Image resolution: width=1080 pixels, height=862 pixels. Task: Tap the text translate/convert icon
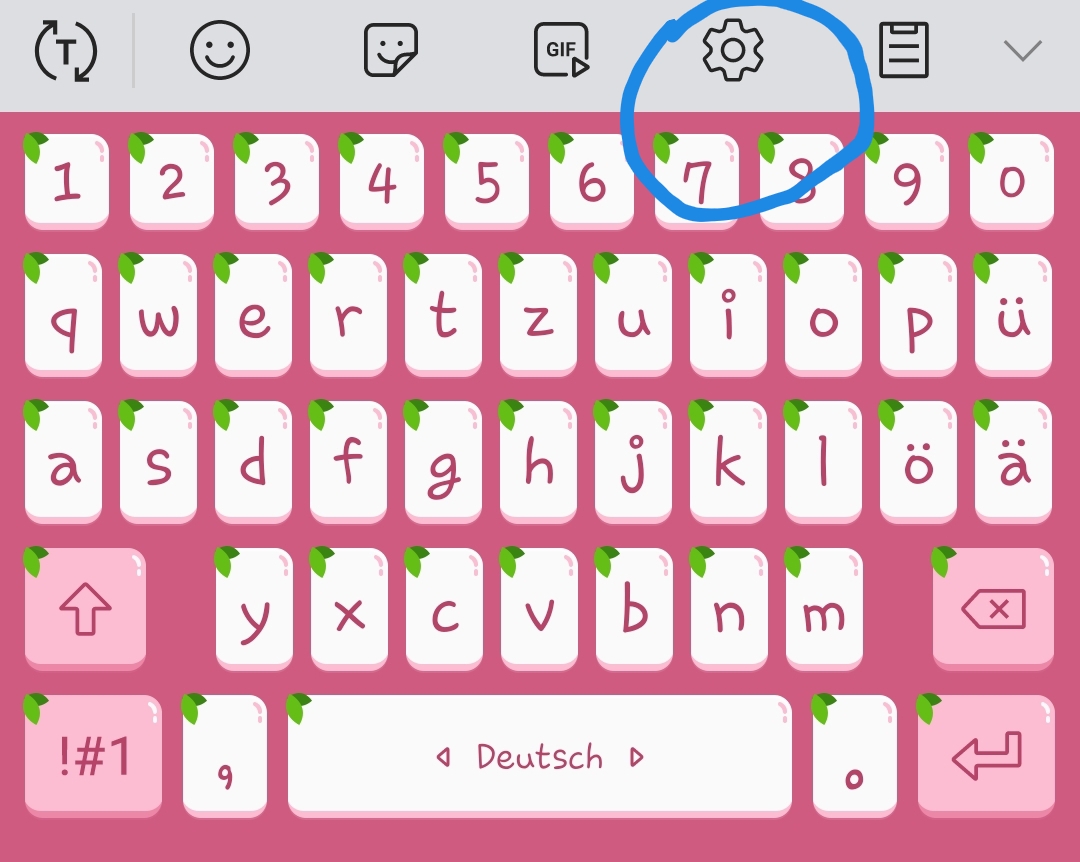click(65, 50)
